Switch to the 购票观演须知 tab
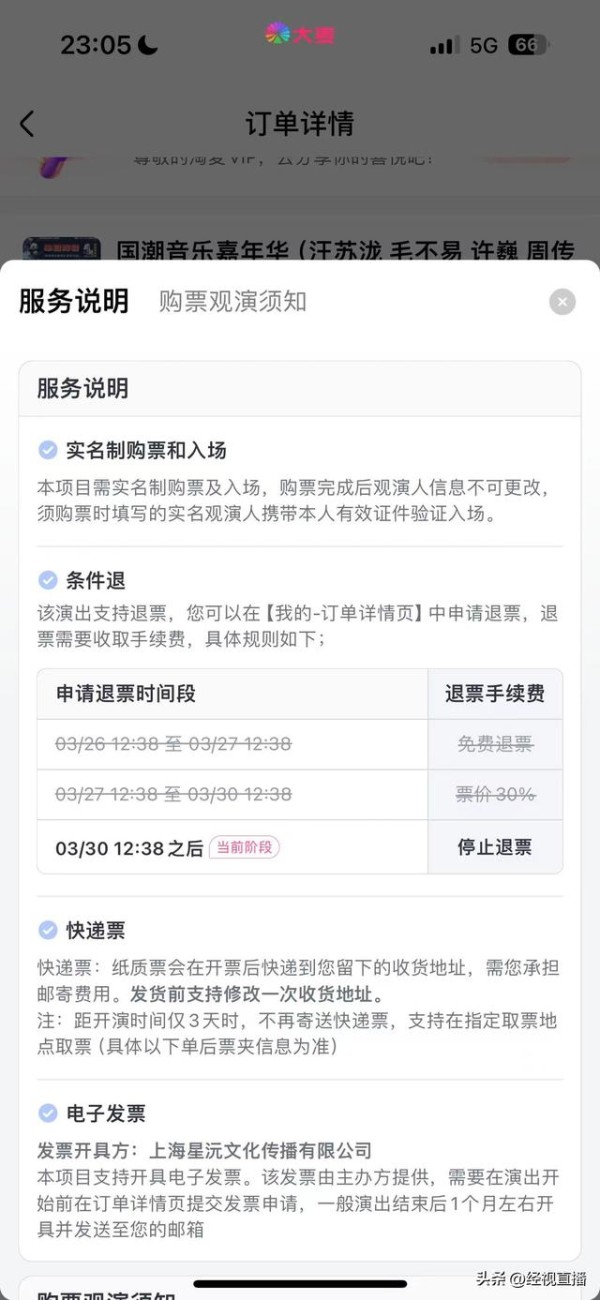Screen dimensions: 600x1300 point(232,301)
